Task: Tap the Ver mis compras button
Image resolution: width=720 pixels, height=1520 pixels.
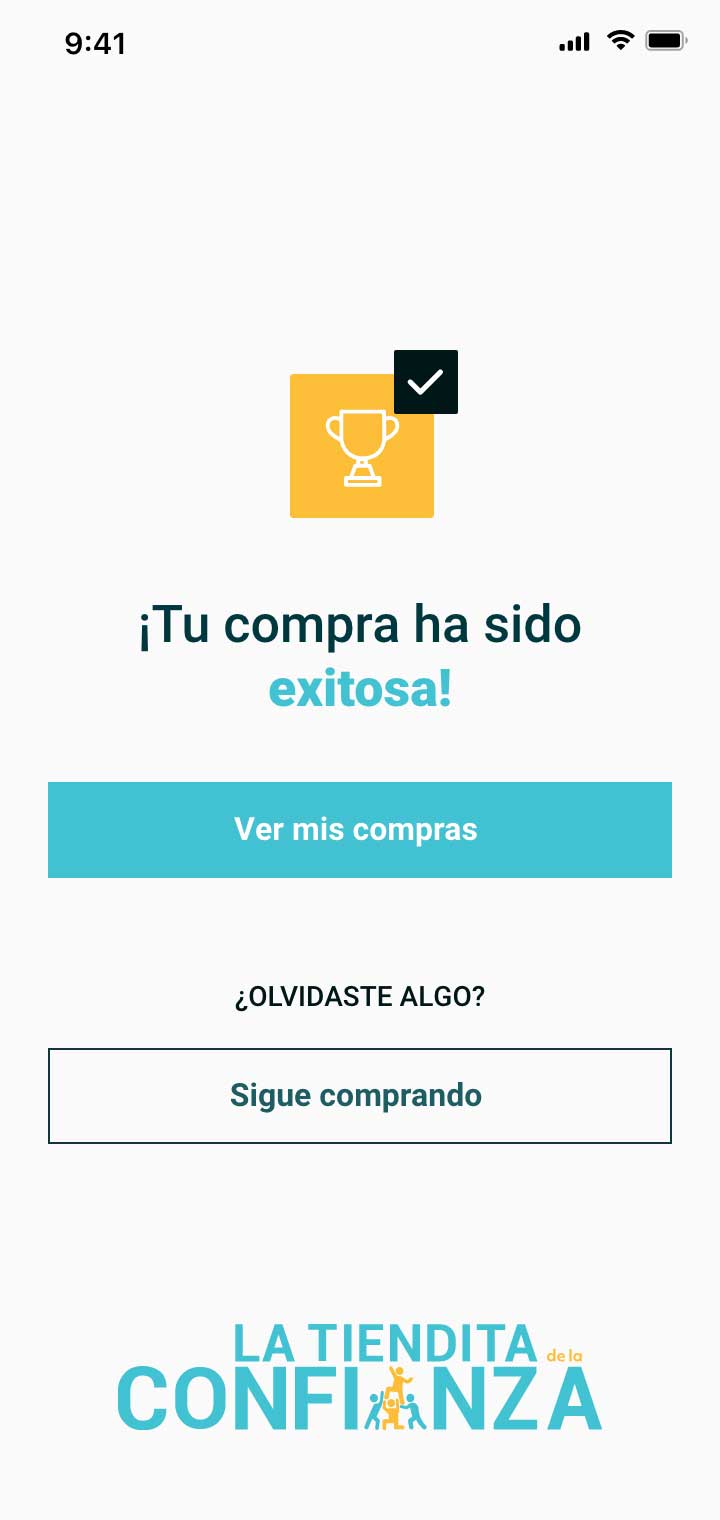Action: coord(359,830)
